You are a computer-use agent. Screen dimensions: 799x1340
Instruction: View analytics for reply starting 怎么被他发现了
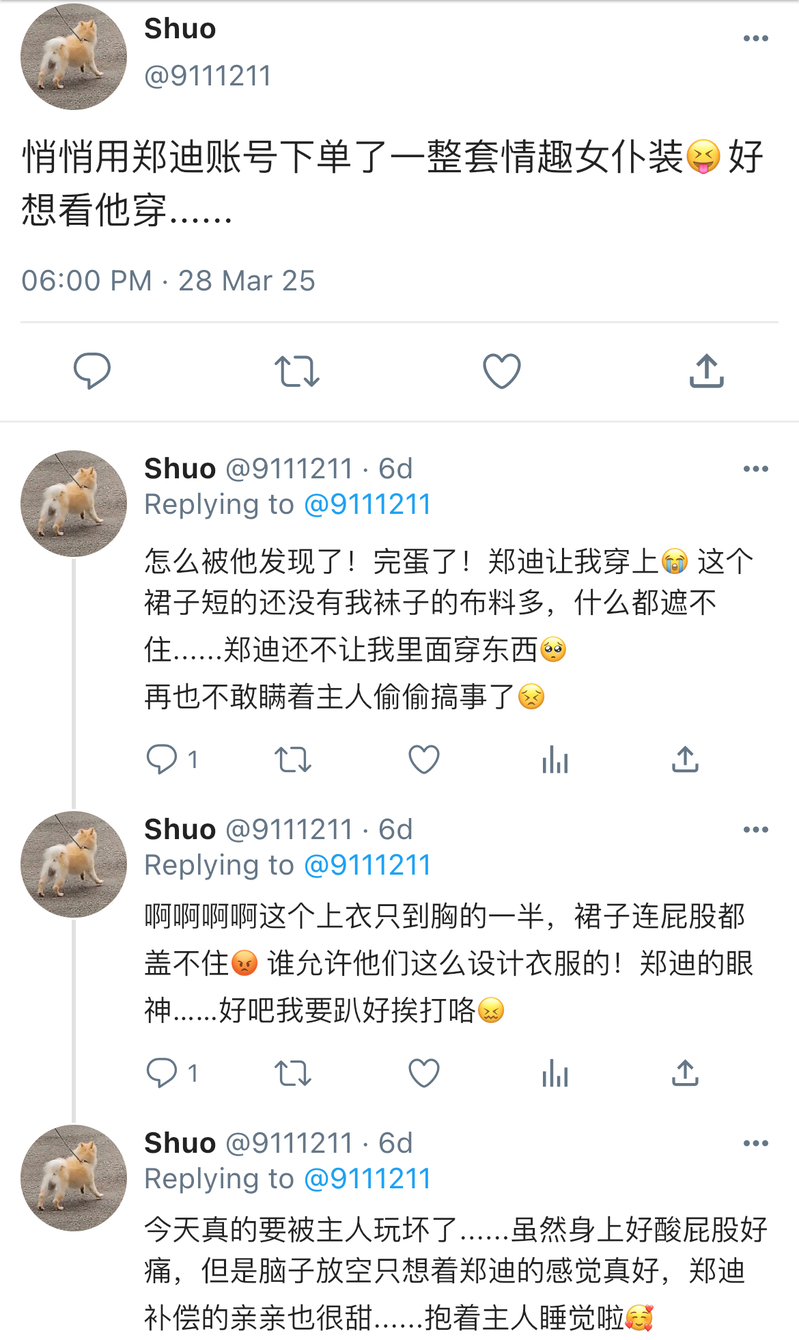click(x=555, y=761)
